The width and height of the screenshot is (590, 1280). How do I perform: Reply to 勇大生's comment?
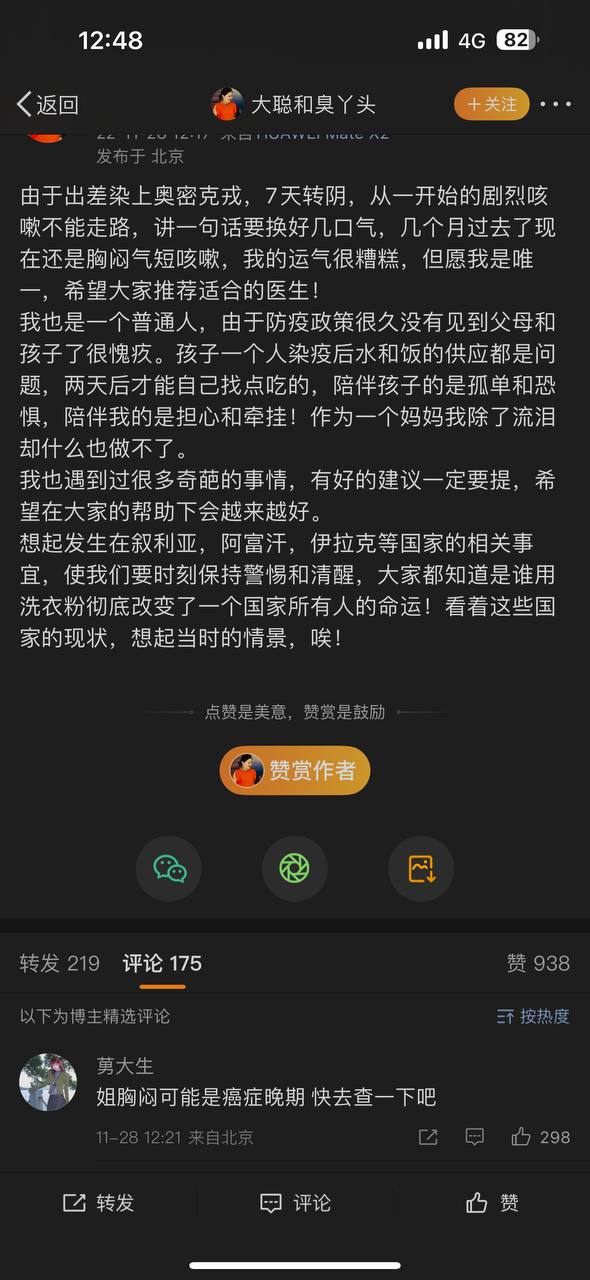[x=475, y=1137]
